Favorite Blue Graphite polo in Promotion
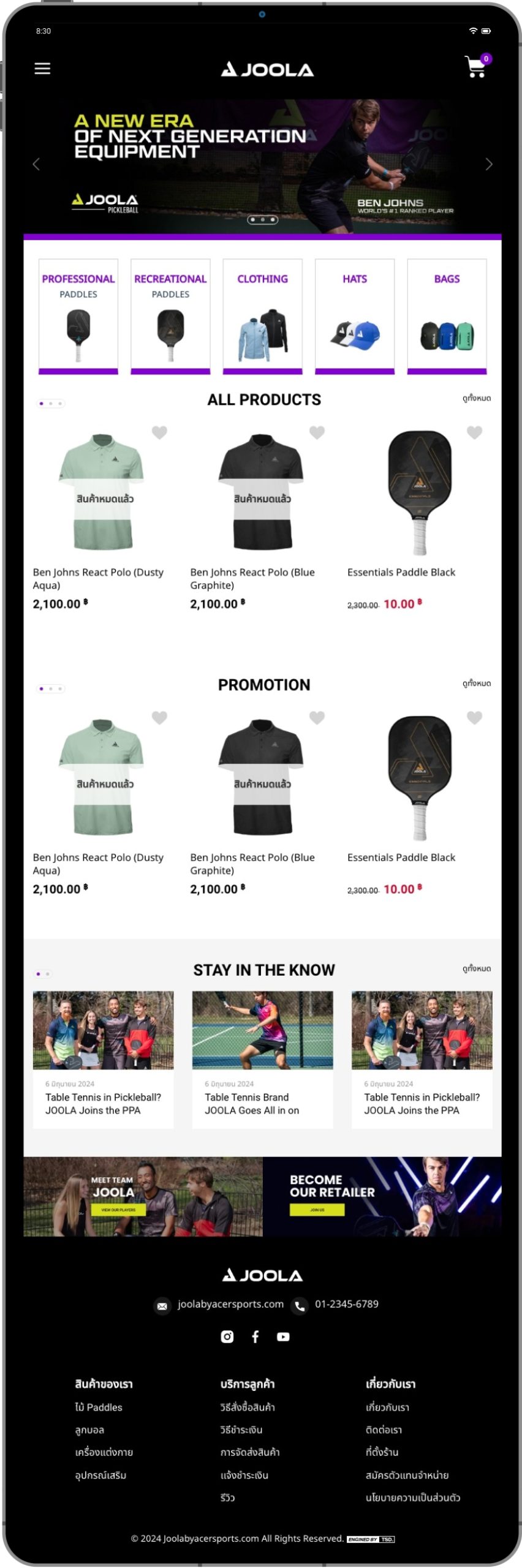 pos(317,717)
